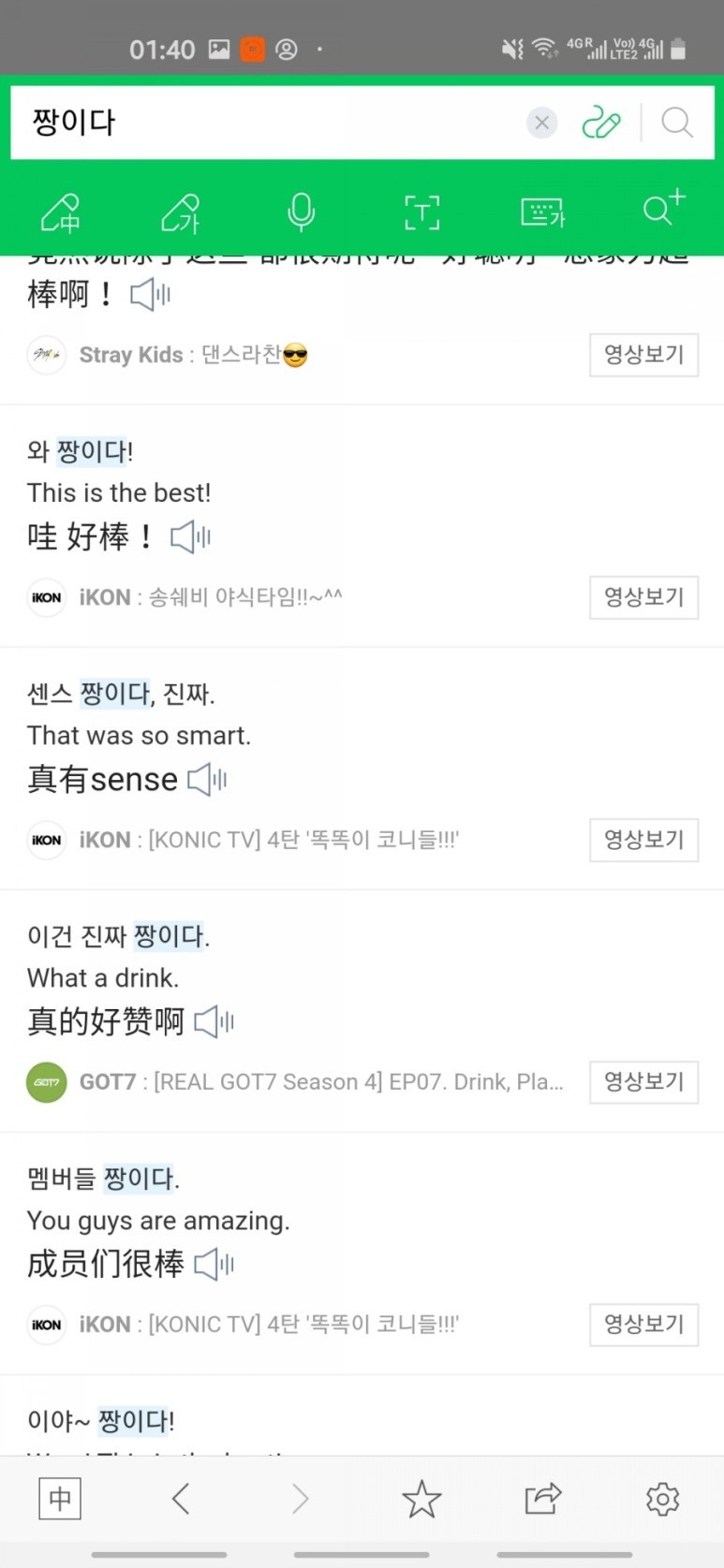Select the text recognition [T] icon
The height and width of the screenshot is (1568, 724).
point(421,212)
